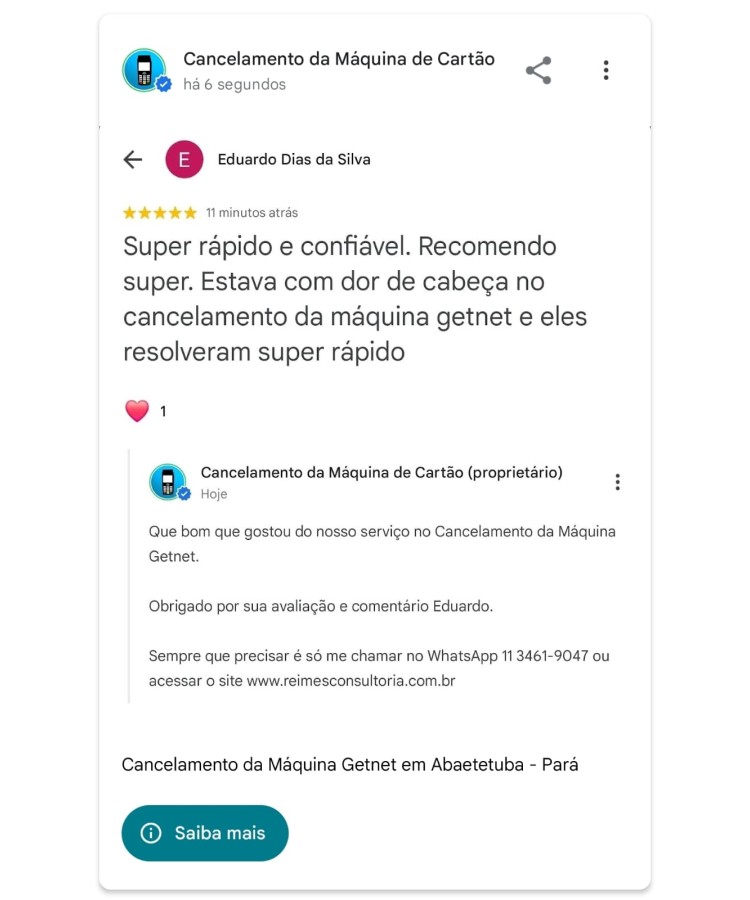The height and width of the screenshot is (900, 750).
Task: Select the Eduardo Dias da Silva name
Action: pyautogui.click(x=294, y=159)
